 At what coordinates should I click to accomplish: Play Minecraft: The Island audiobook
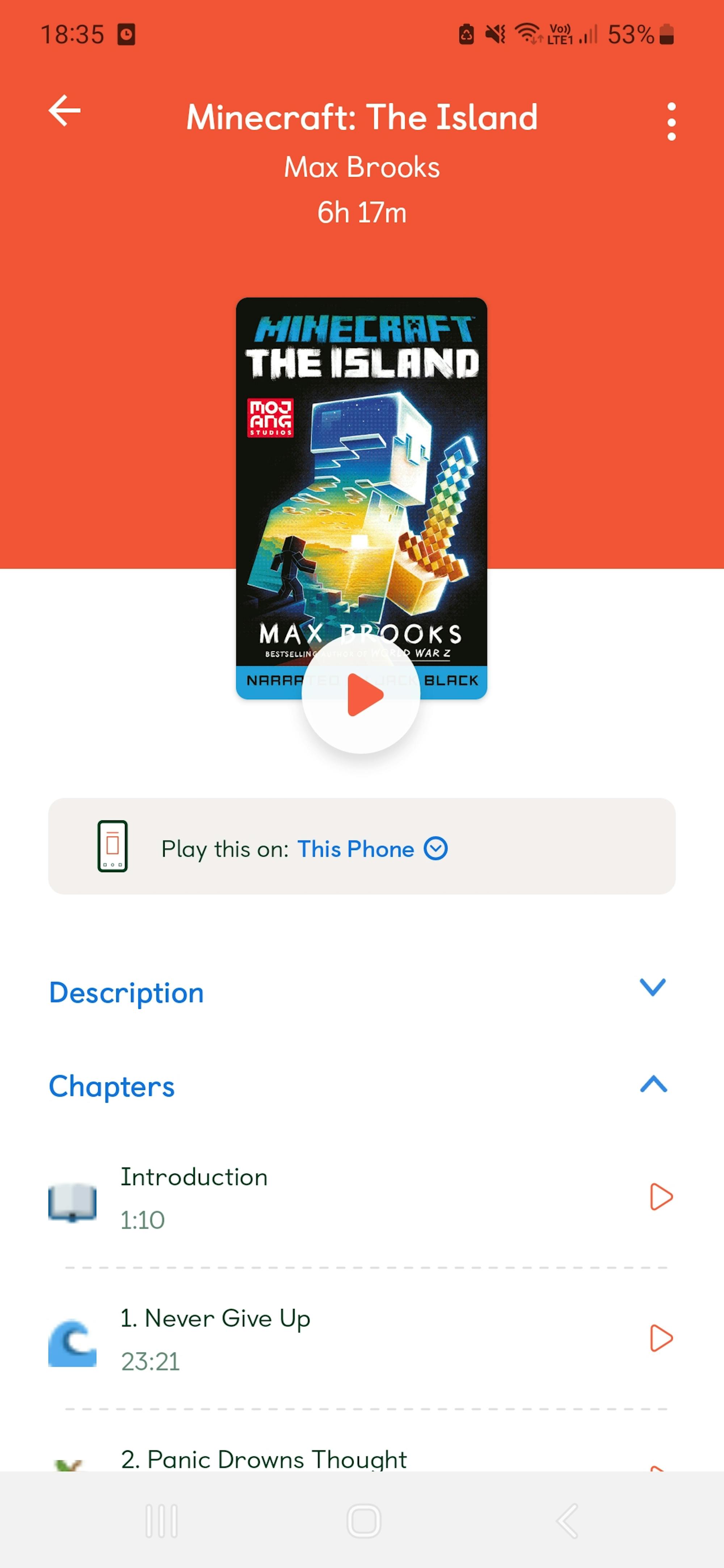pos(361,695)
